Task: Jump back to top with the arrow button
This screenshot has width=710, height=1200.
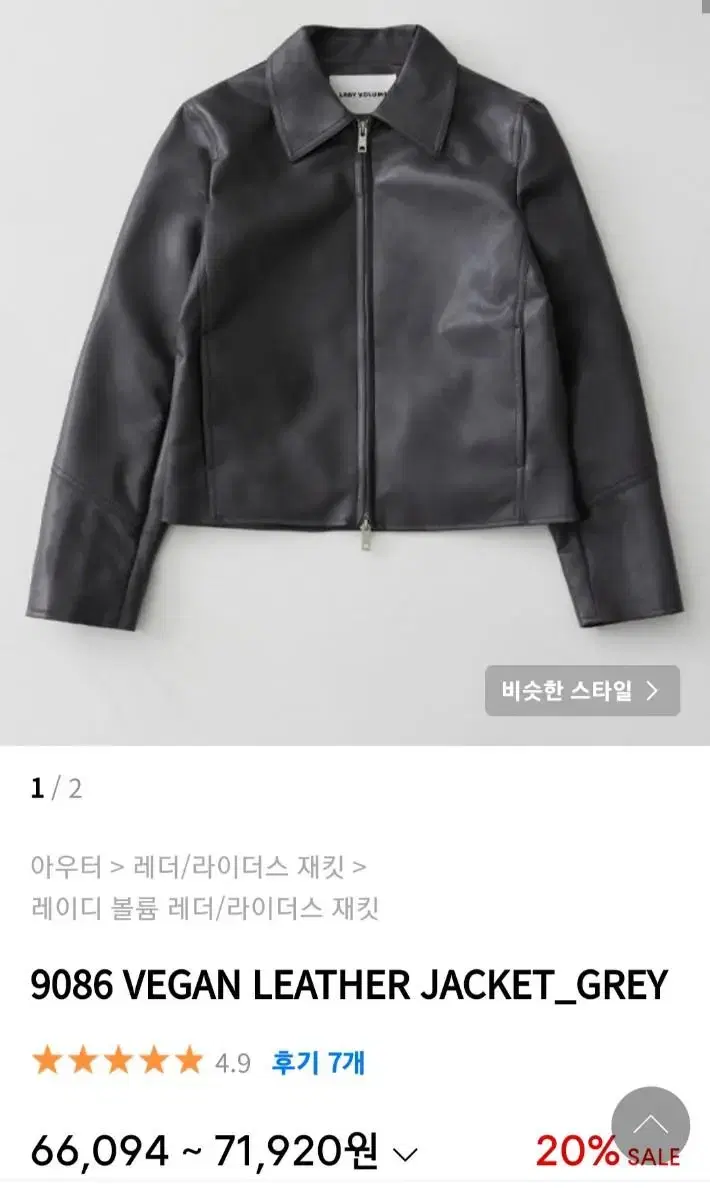Action: 650,1125
